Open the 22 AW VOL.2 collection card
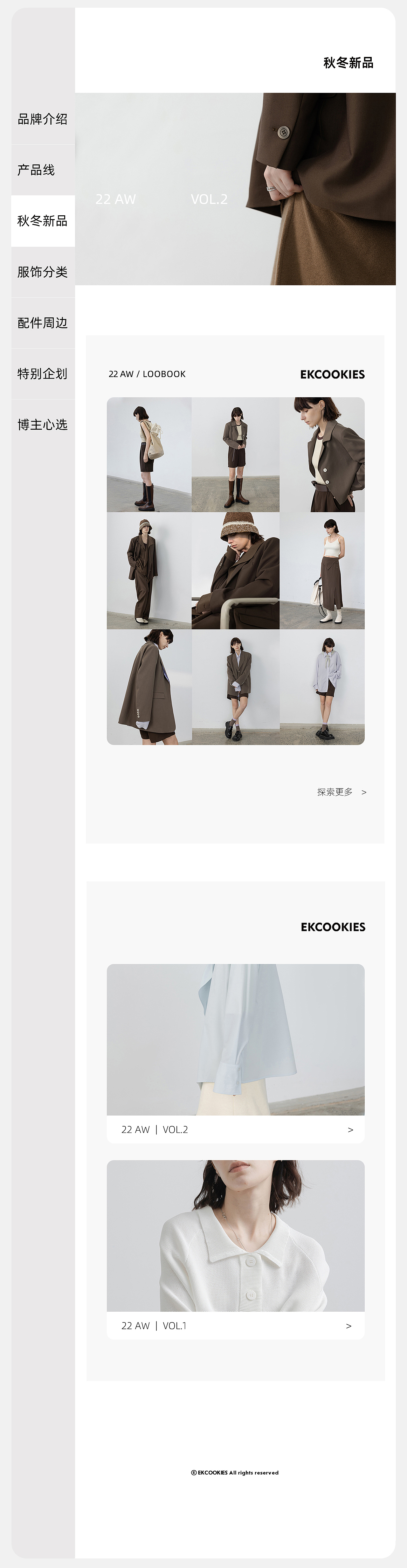Screen dimensions: 407x1568 pos(235,1053)
